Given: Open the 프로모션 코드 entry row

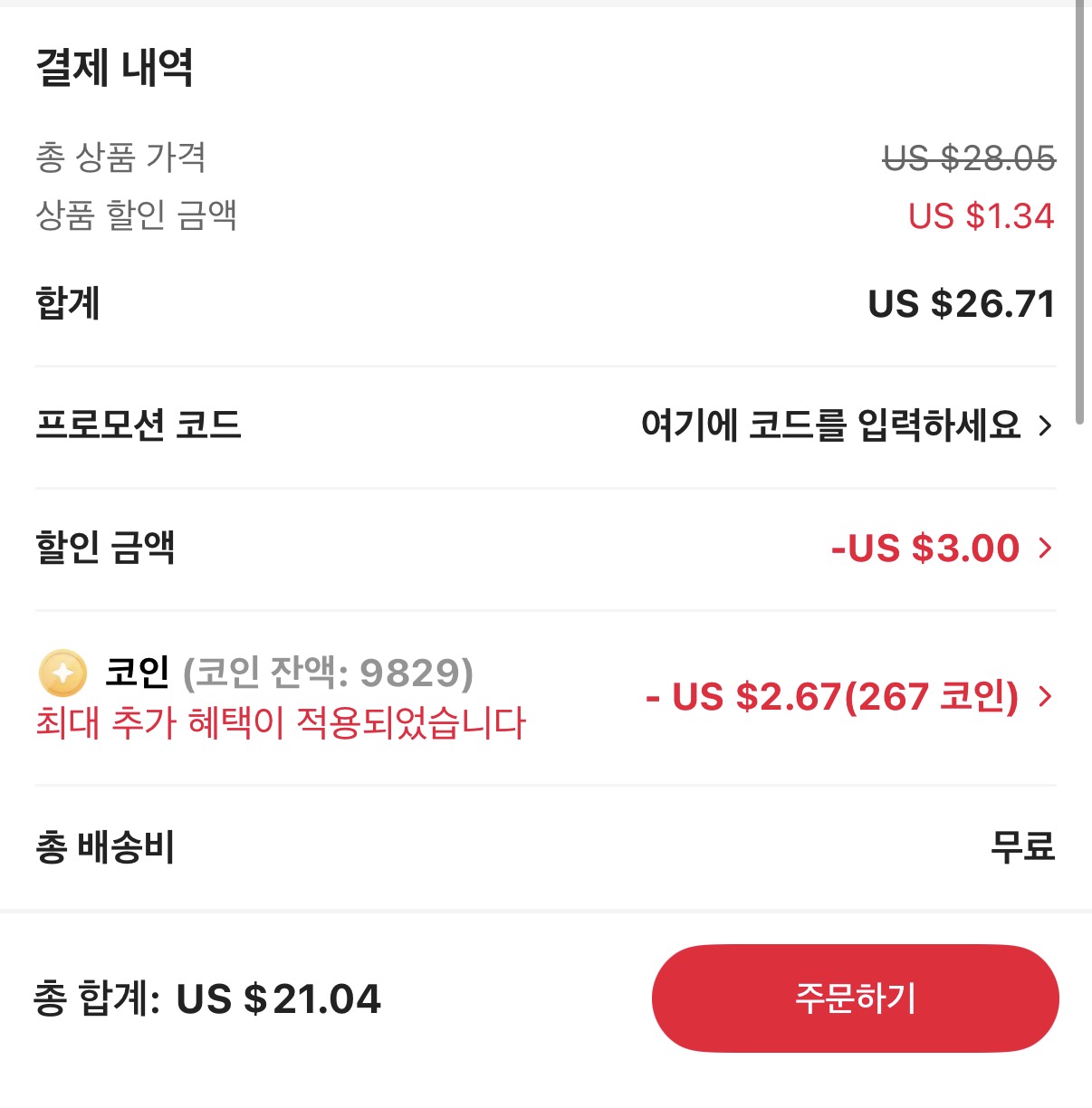Looking at the screenshot, I should (846, 425).
